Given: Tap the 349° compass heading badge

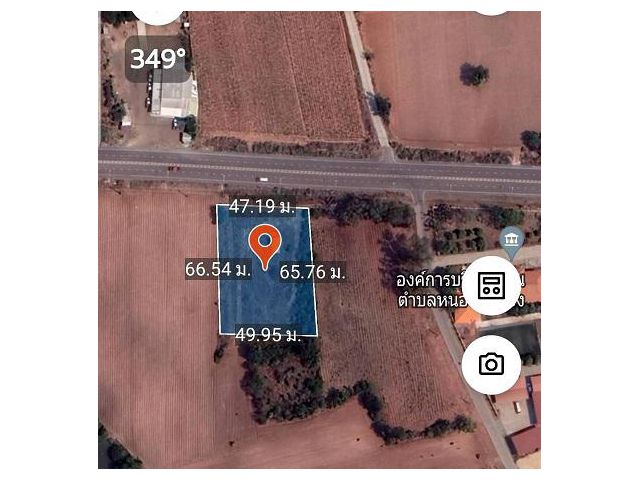Looking at the screenshot, I should (x=158, y=60).
